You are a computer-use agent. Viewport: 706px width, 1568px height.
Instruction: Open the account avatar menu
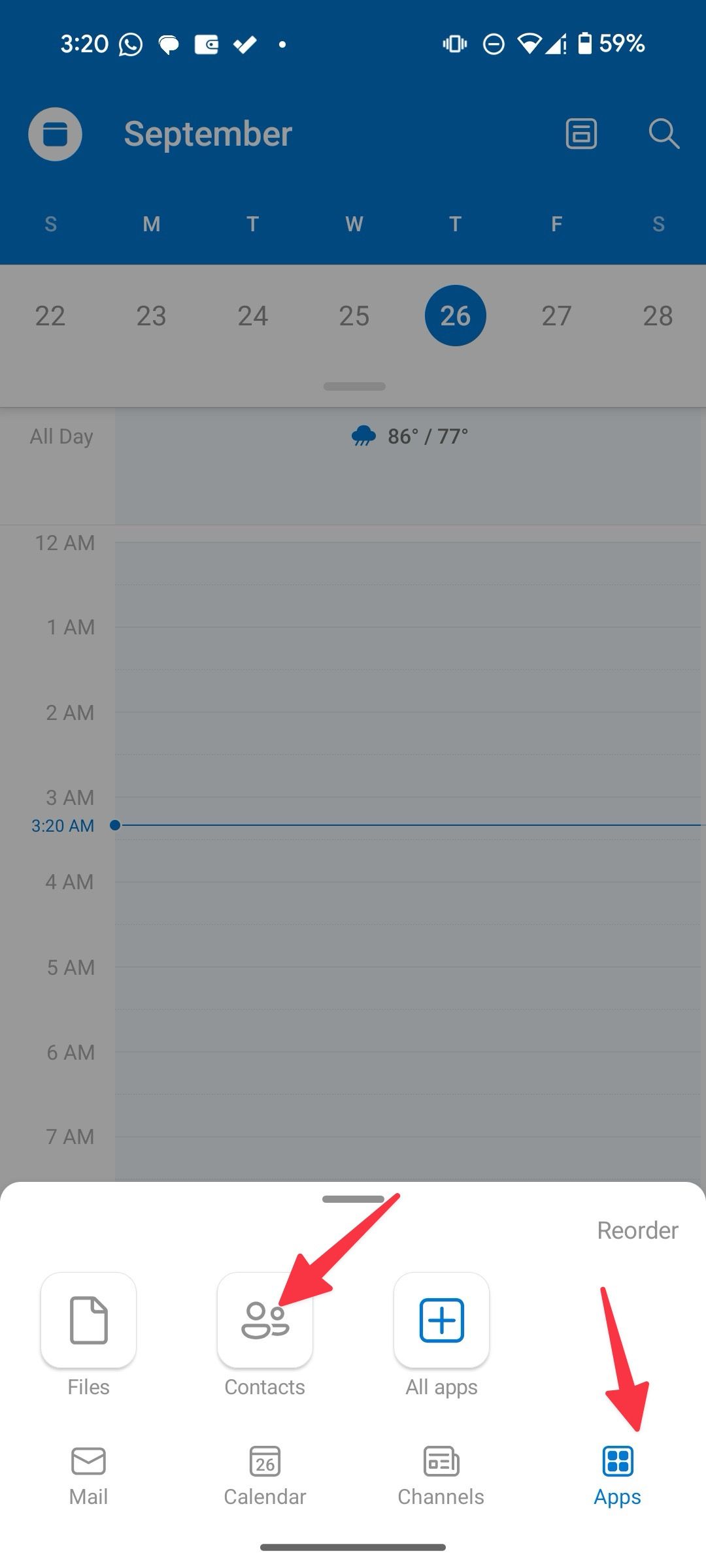tap(55, 134)
